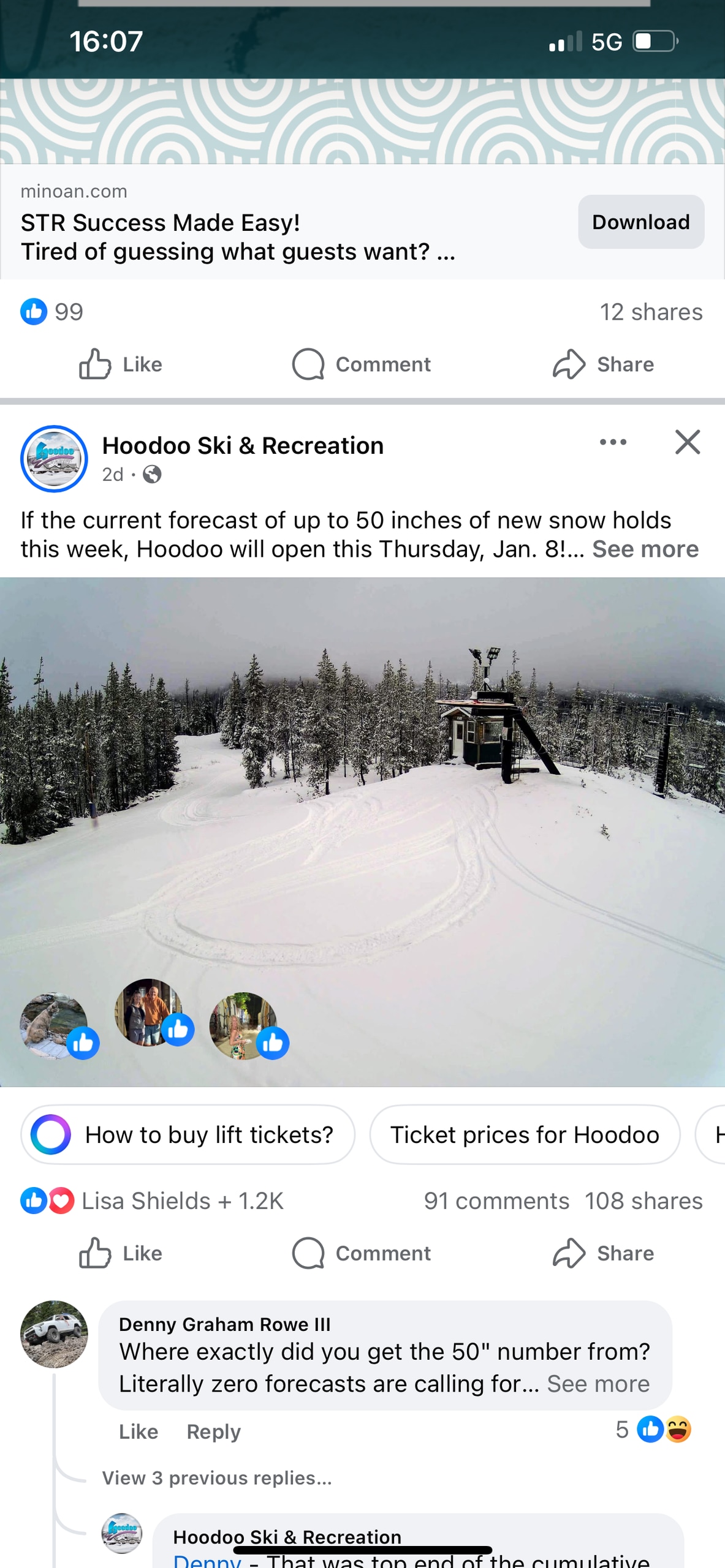This screenshot has width=725, height=1568.
Task: Like the Hoodoo snow forecast post
Action: click(x=121, y=1254)
